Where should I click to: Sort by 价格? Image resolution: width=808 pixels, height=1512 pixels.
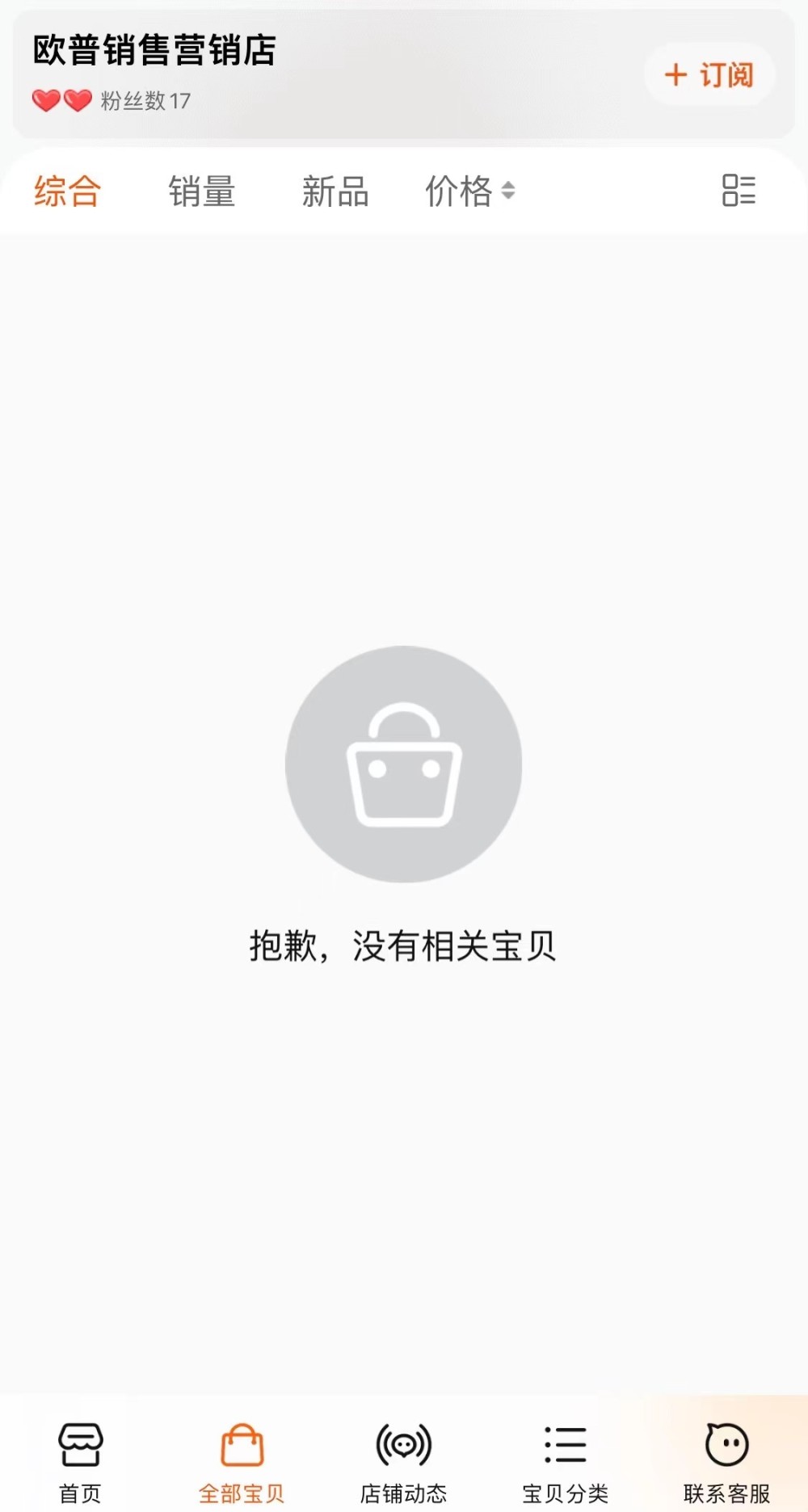point(469,192)
